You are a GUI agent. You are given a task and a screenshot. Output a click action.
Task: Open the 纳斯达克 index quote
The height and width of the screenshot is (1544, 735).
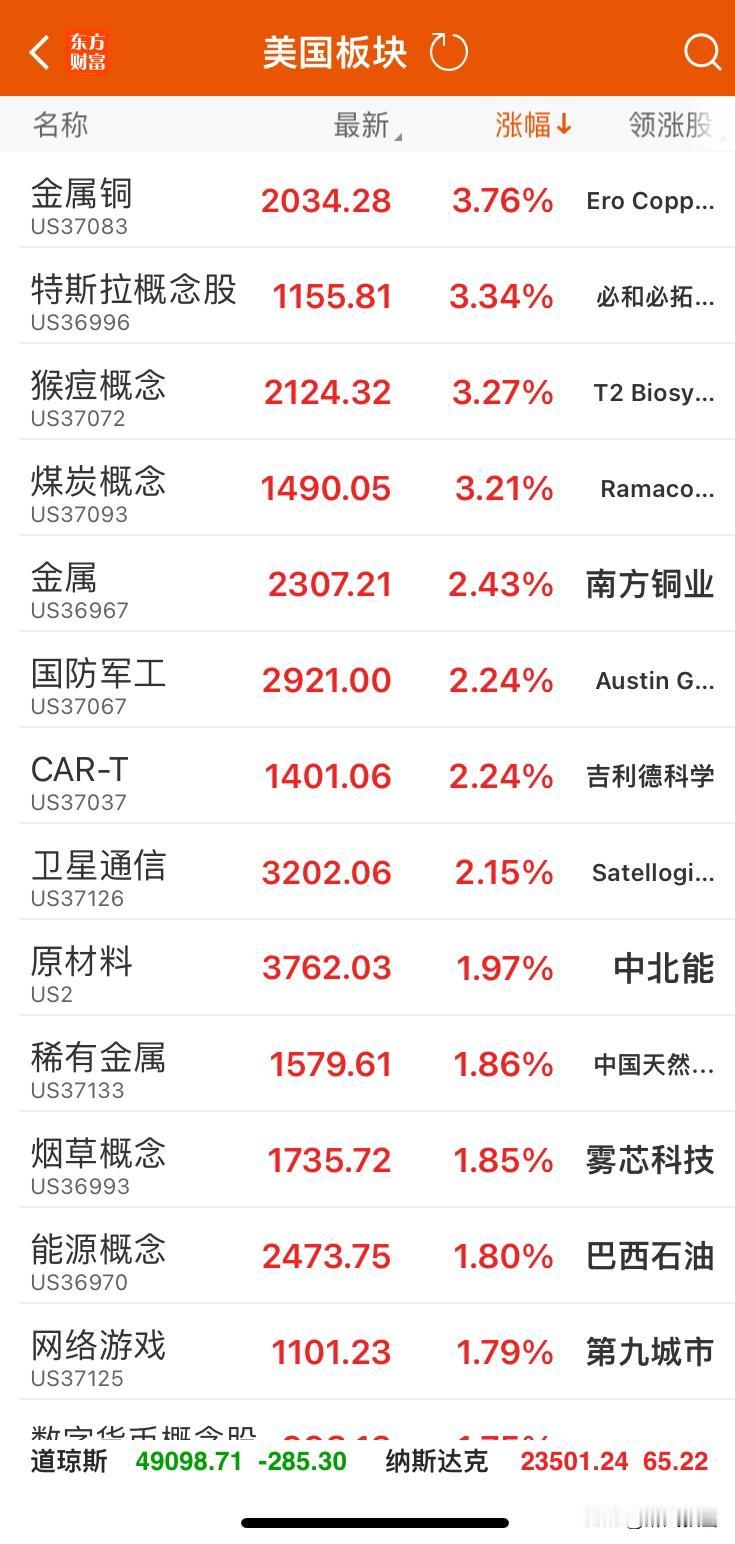click(546, 1461)
